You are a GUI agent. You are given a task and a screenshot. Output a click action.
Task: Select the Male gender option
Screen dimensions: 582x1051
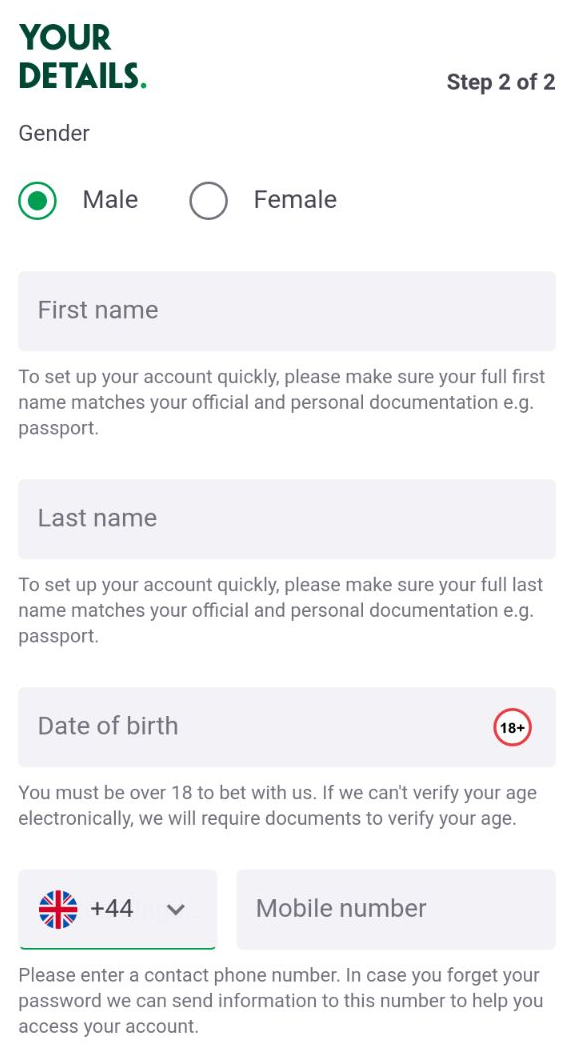click(38, 200)
